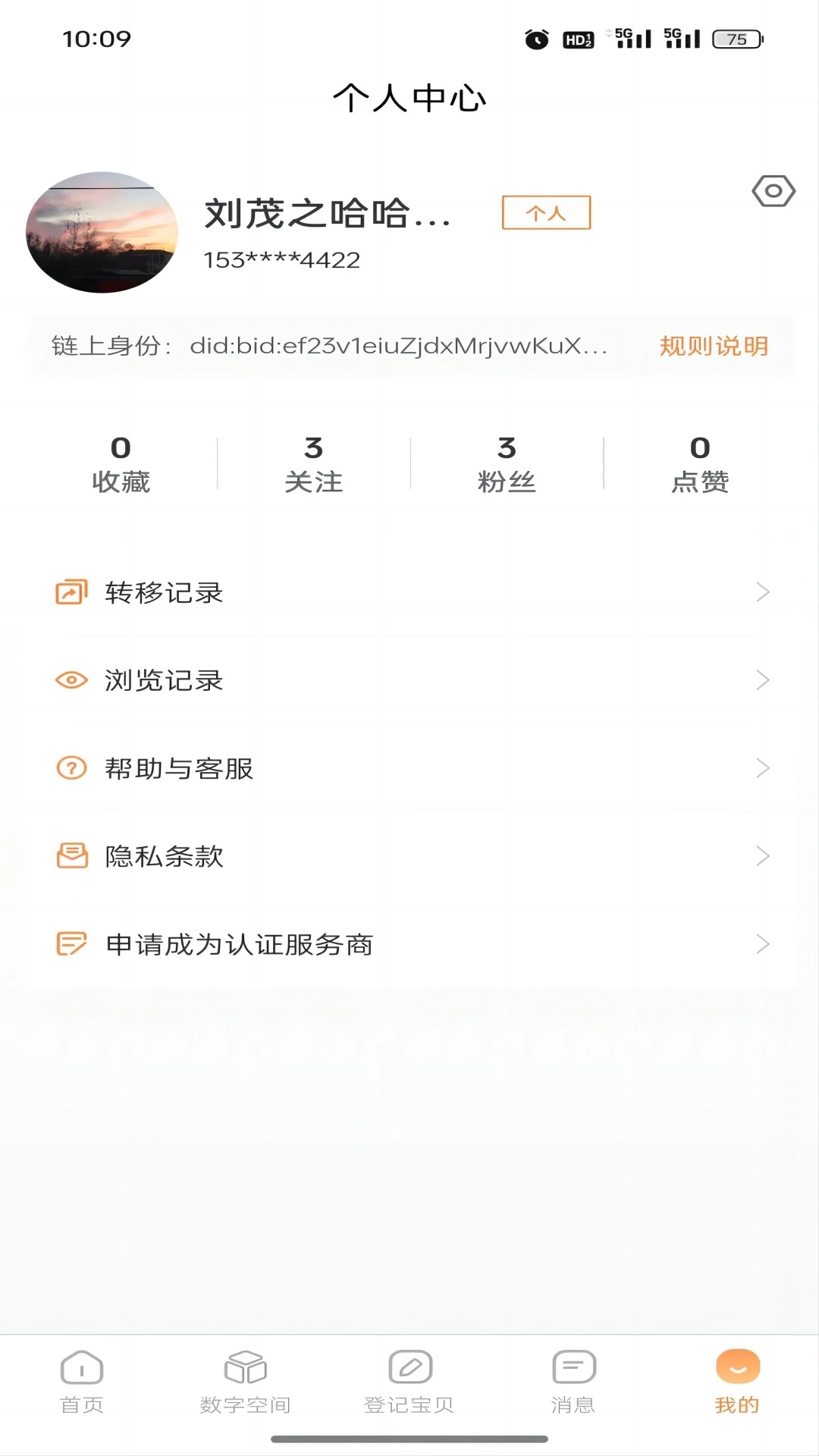Select the 转移记录 transfer icon

pyautogui.click(x=70, y=592)
